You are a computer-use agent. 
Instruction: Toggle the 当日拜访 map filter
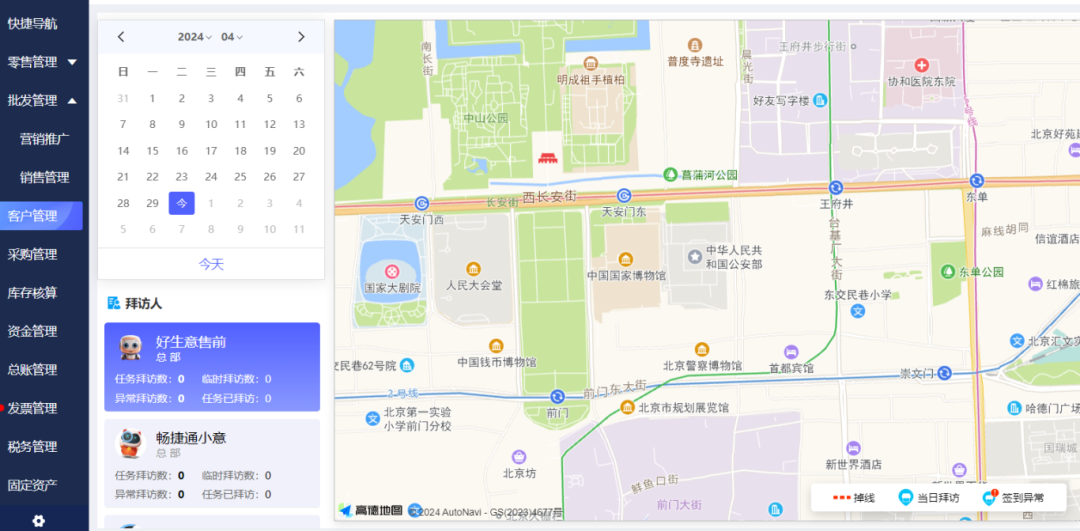pos(929,497)
